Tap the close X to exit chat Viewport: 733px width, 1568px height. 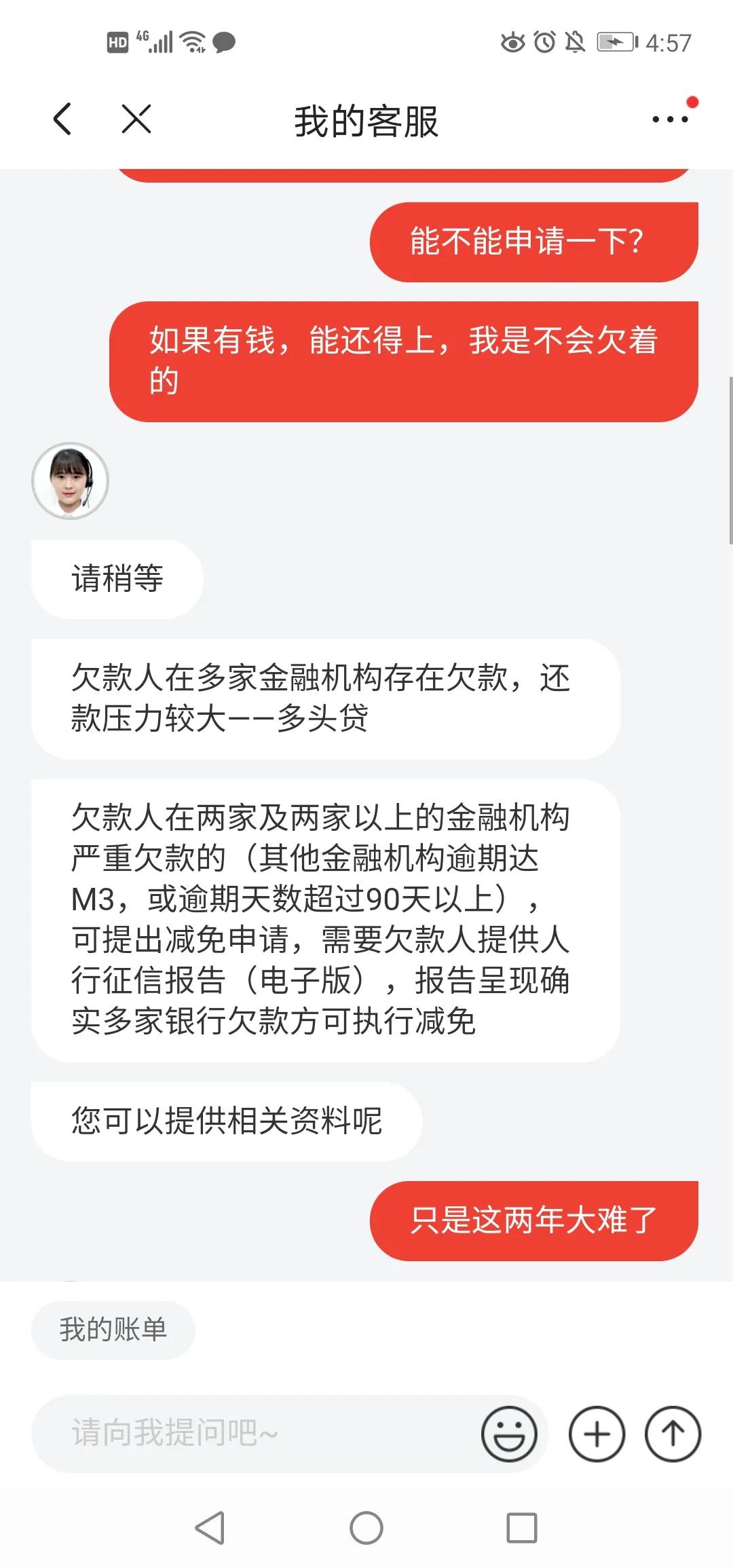pyautogui.click(x=134, y=119)
